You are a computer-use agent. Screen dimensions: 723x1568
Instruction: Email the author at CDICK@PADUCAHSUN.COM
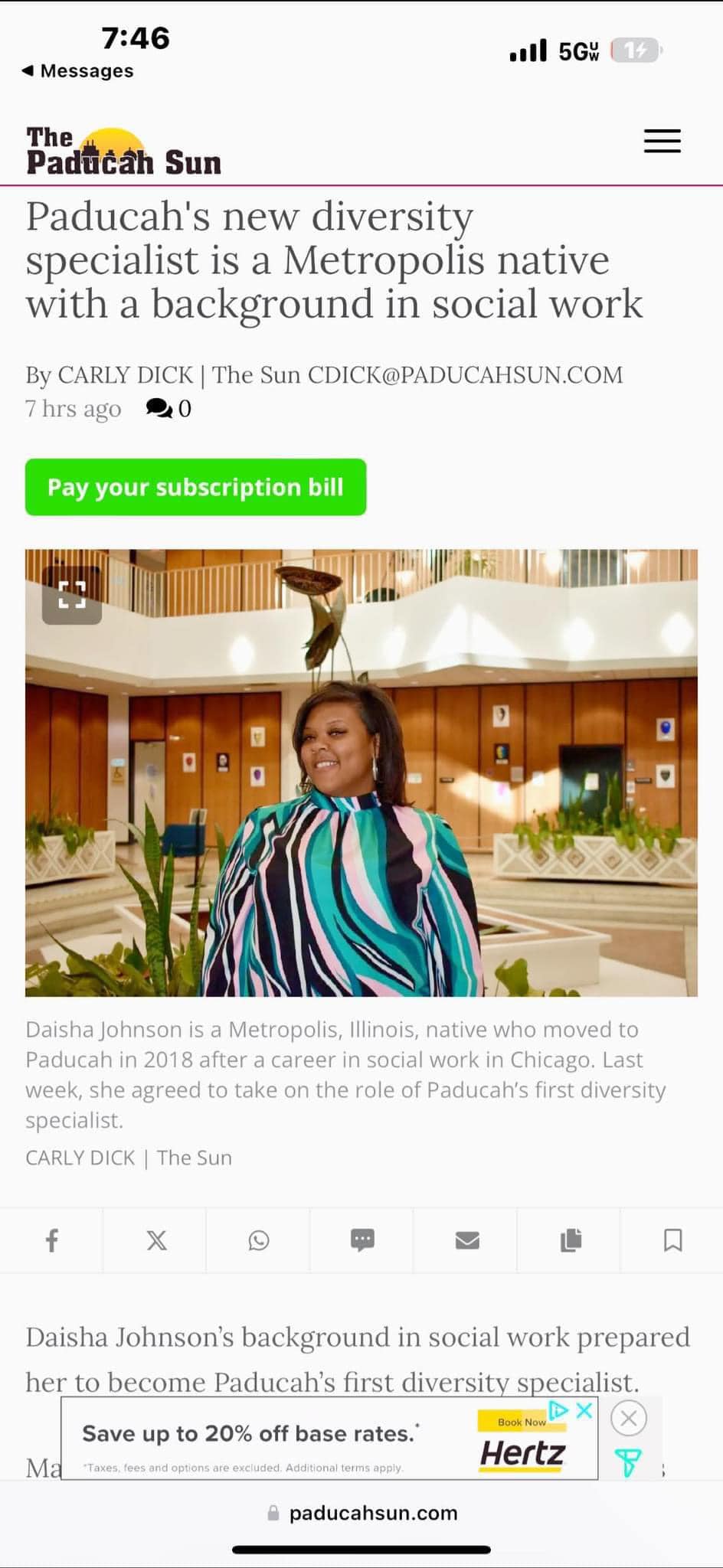pos(465,375)
